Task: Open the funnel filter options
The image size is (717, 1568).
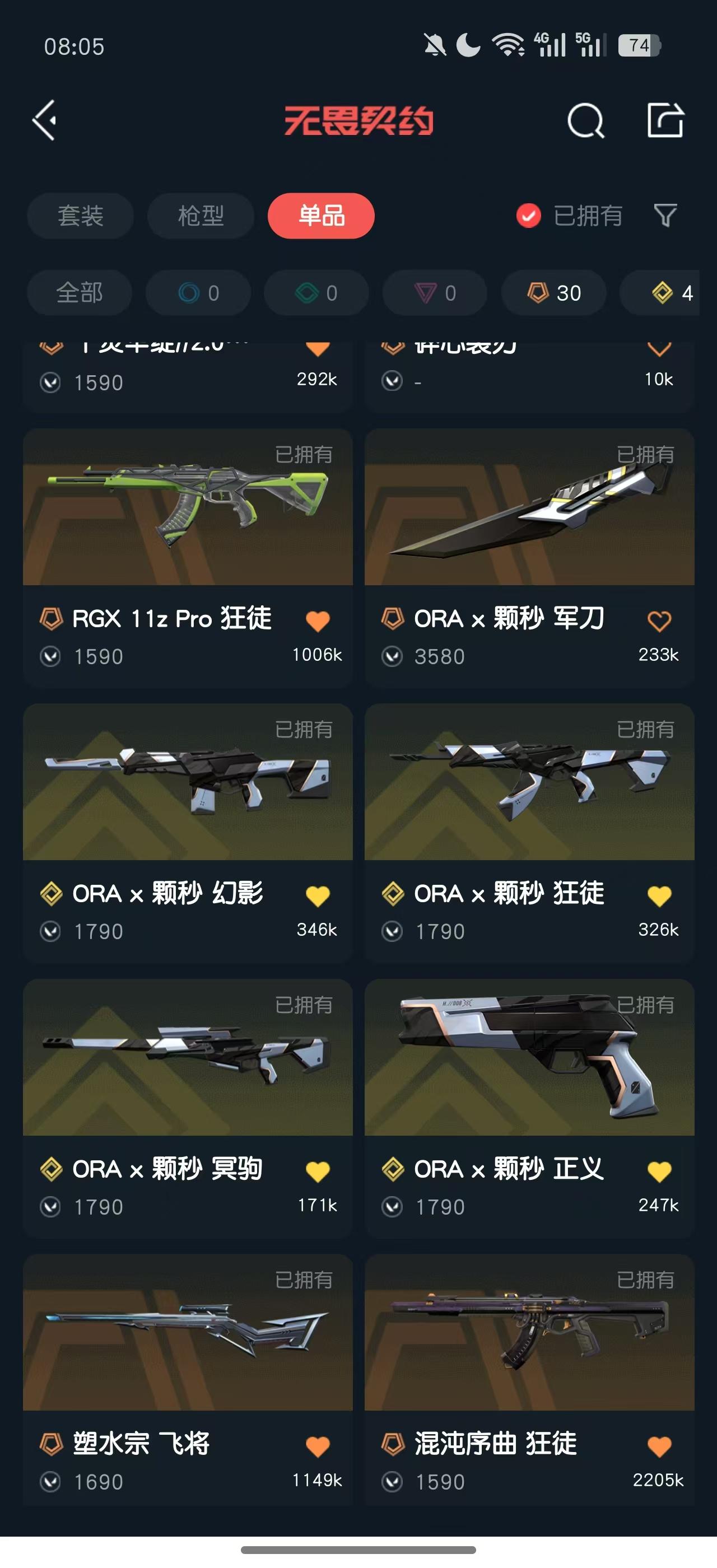Action: pyautogui.click(x=665, y=216)
